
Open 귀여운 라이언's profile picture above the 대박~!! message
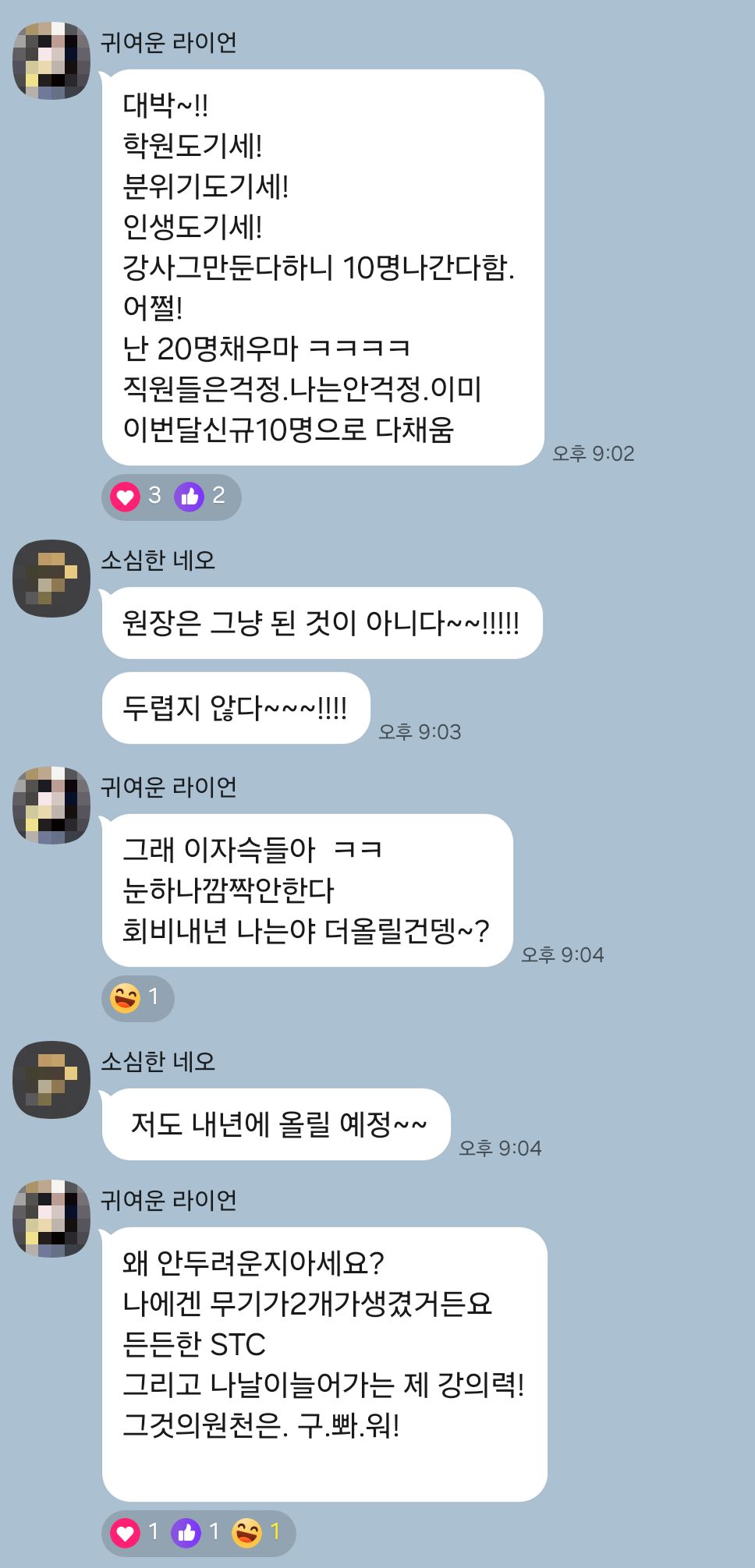pos(51,61)
